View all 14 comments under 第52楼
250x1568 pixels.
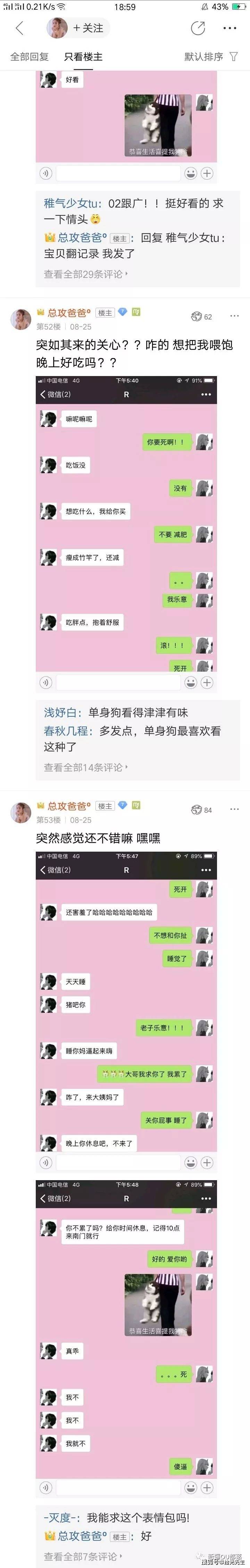[x=85, y=768]
